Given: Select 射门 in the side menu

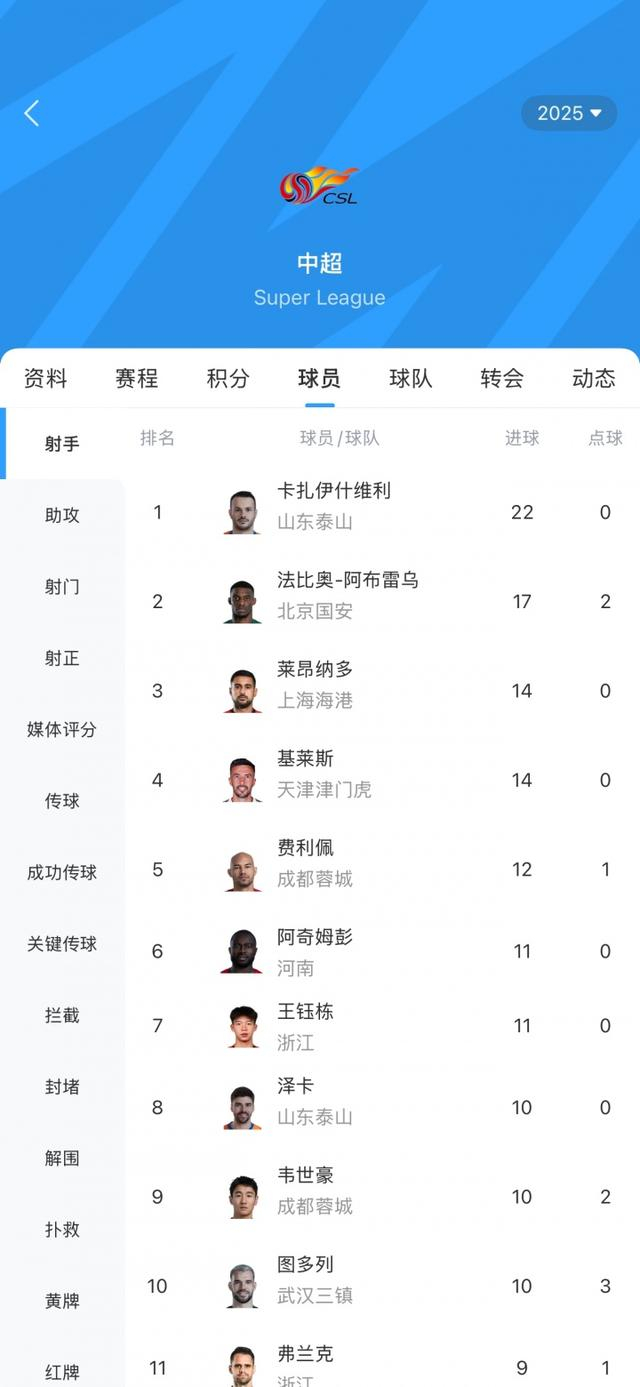Looking at the screenshot, I should point(62,587).
